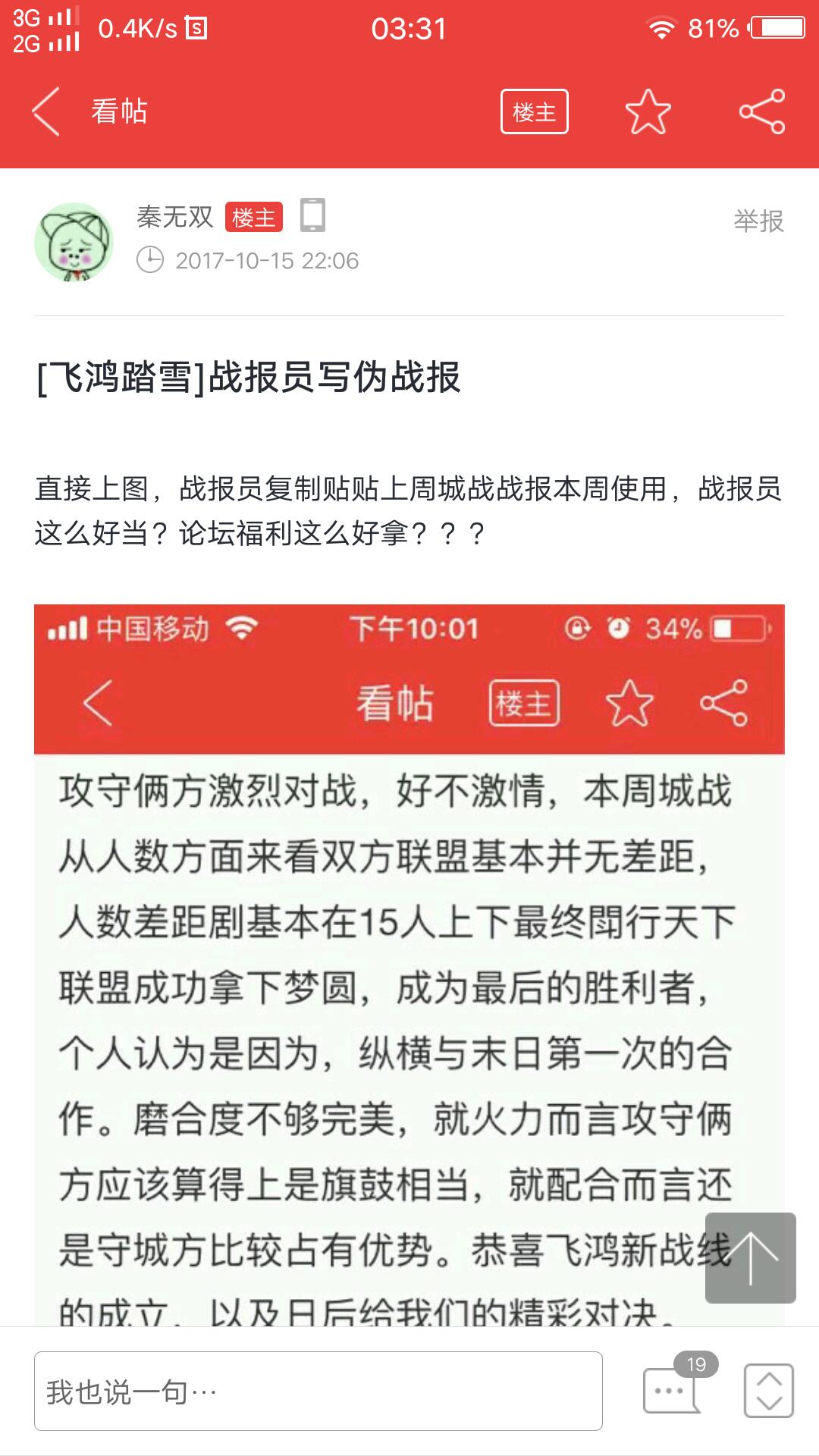Open the embedded screenshot image in the post
819x1456 pixels.
point(409,965)
